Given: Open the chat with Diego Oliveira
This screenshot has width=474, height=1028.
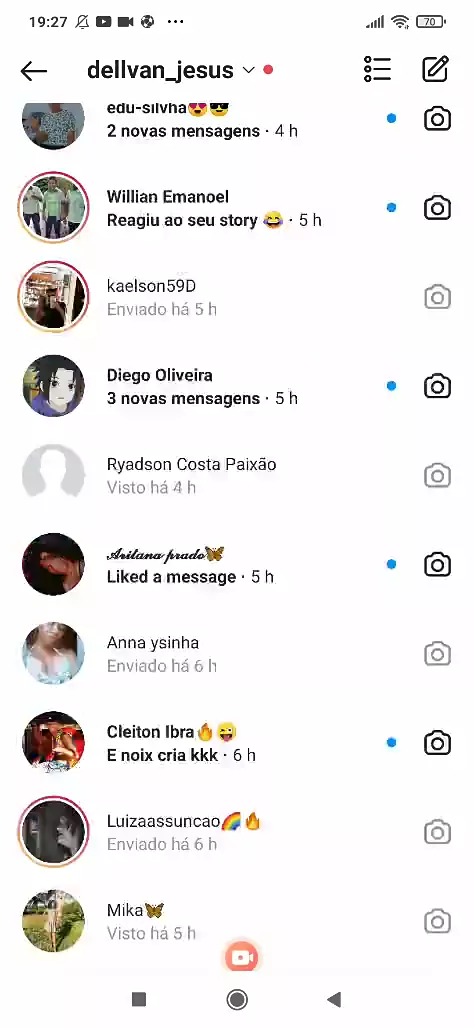Looking at the screenshot, I should [x=237, y=386].
